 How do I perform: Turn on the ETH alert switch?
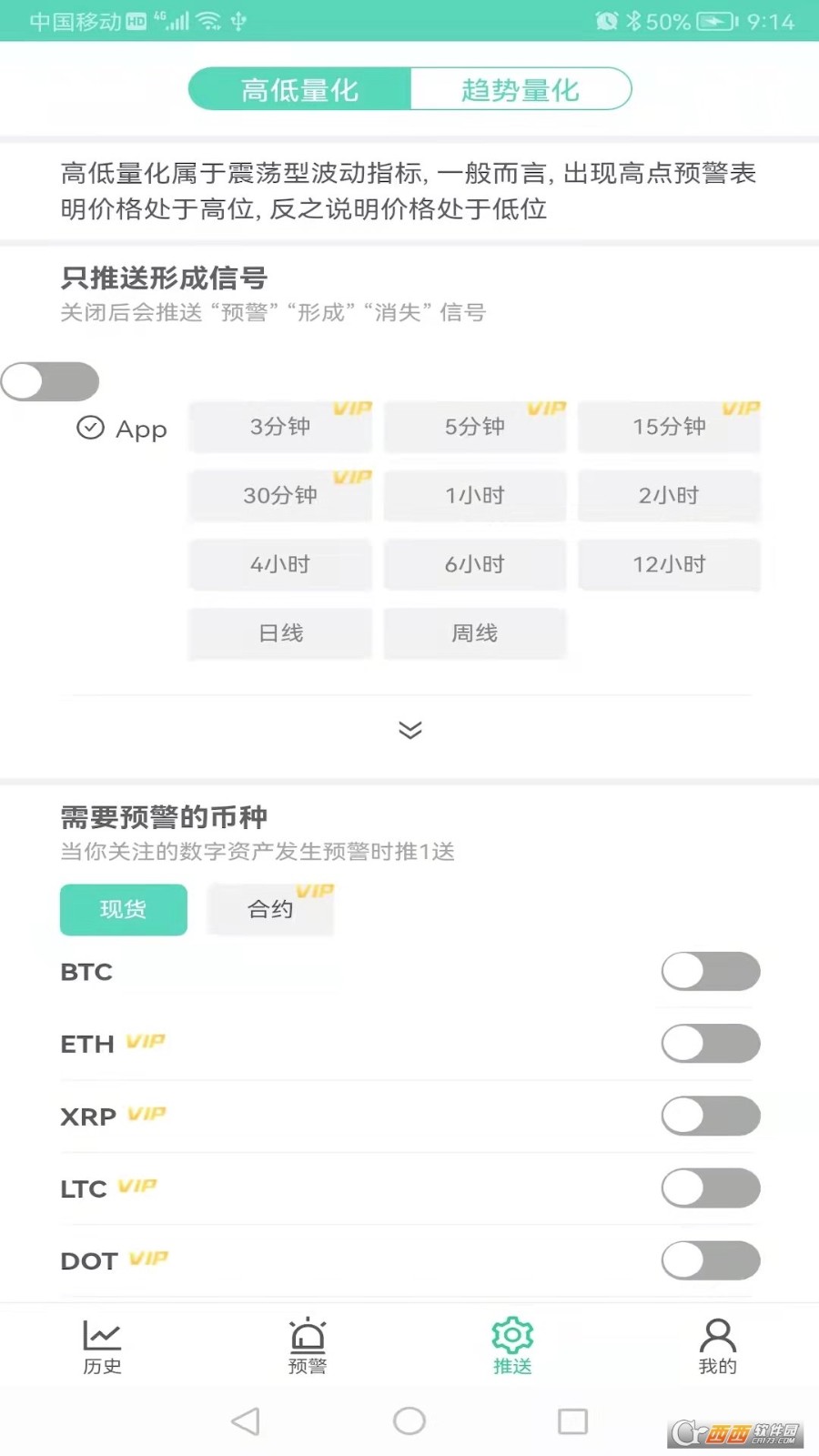pos(711,1044)
